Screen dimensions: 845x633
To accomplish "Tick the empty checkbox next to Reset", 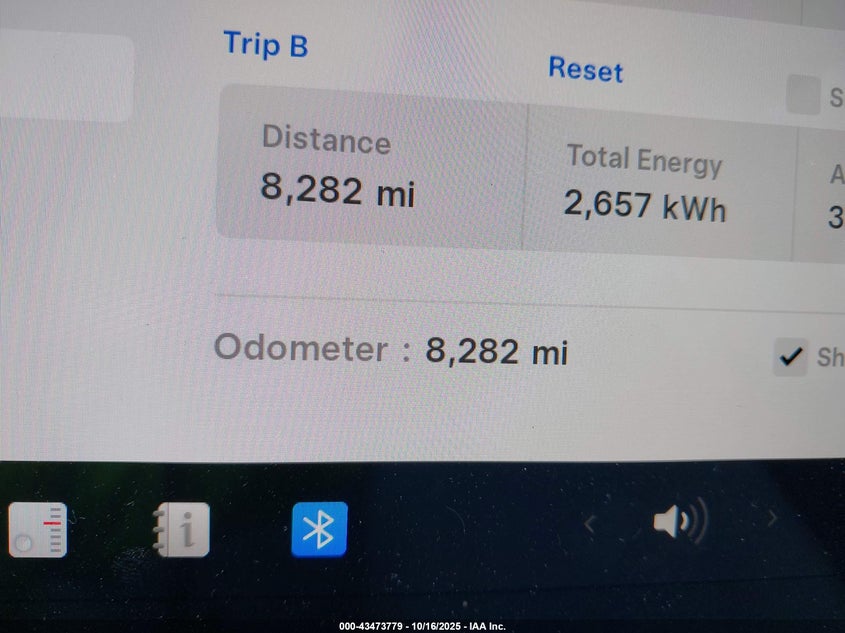I will [x=802, y=95].
